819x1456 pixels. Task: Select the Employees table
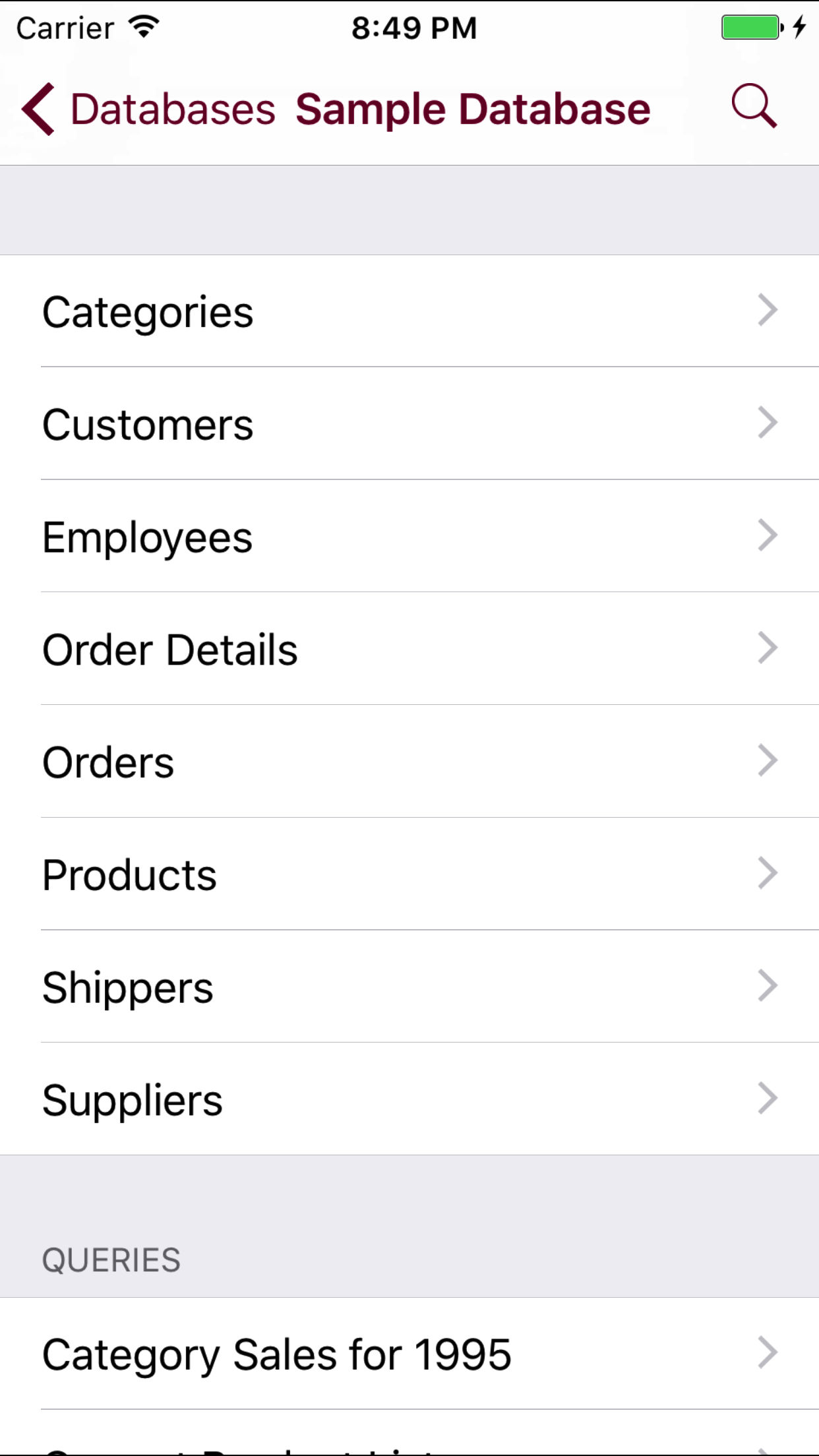264,535
